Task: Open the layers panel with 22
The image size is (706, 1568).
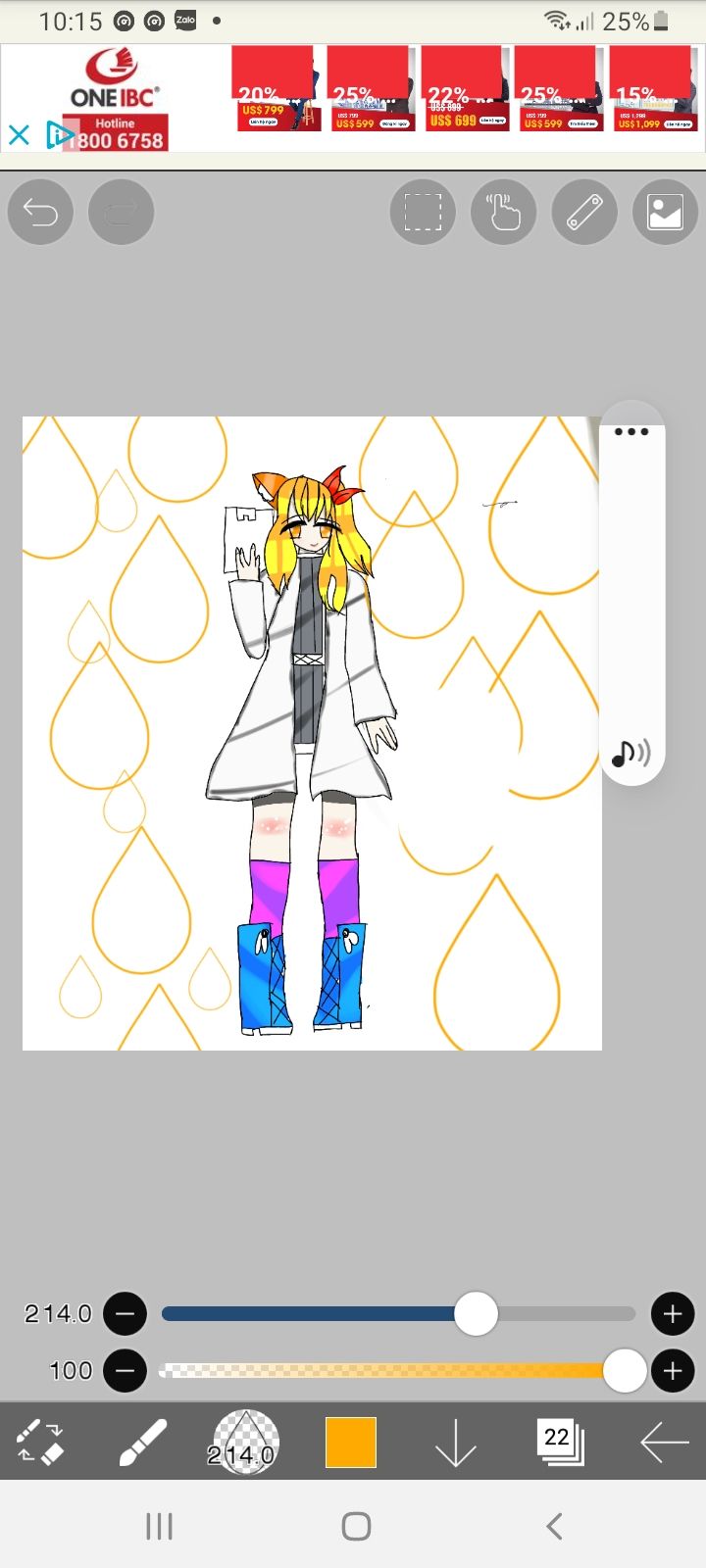Action: pyautogui.click(x=560, y=1443)
